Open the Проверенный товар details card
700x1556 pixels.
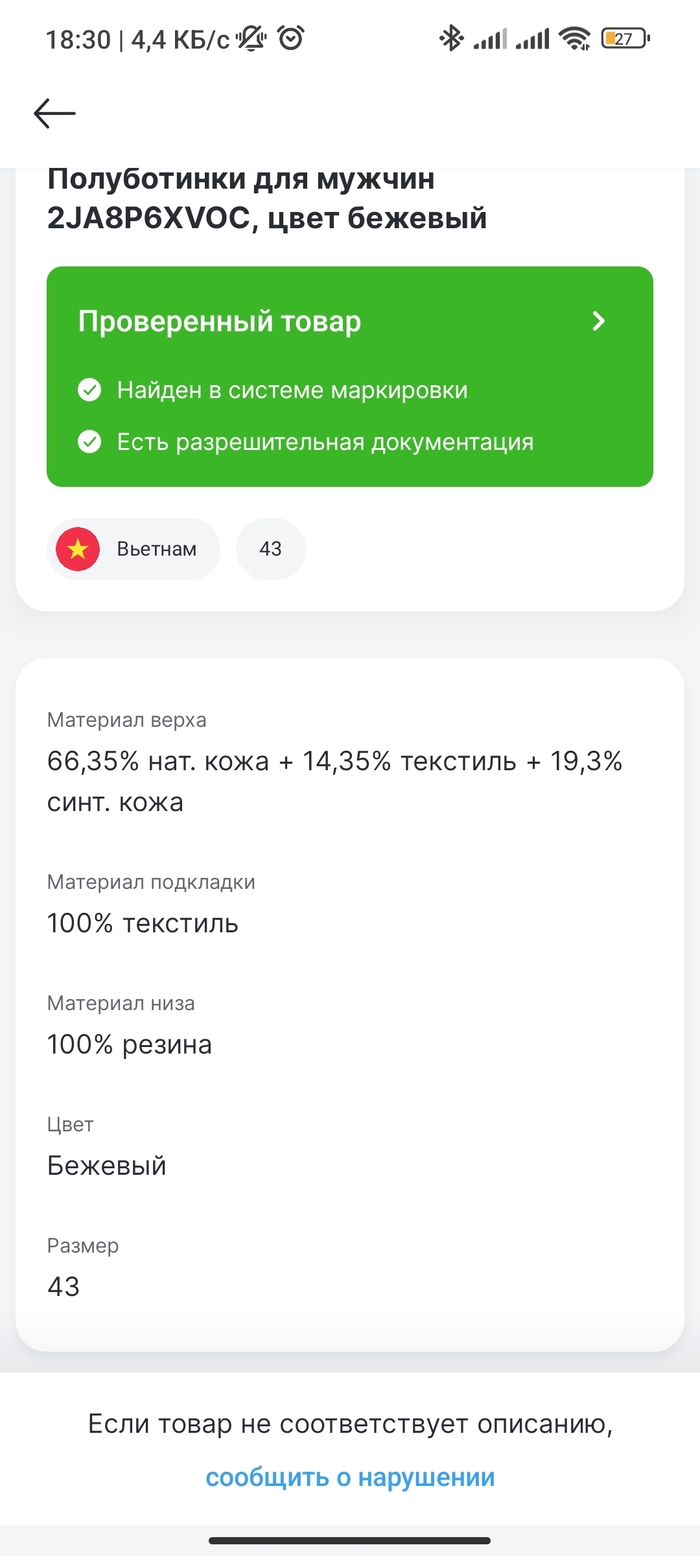coord(349,376)
